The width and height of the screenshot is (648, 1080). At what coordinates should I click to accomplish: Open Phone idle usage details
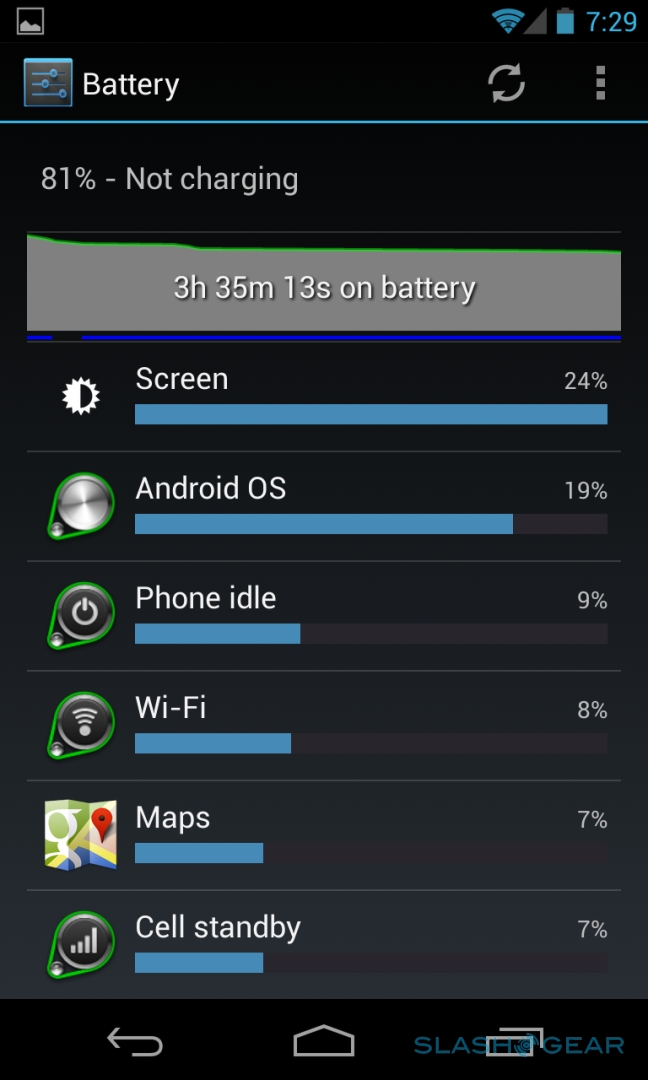click(x=324, y=617)
